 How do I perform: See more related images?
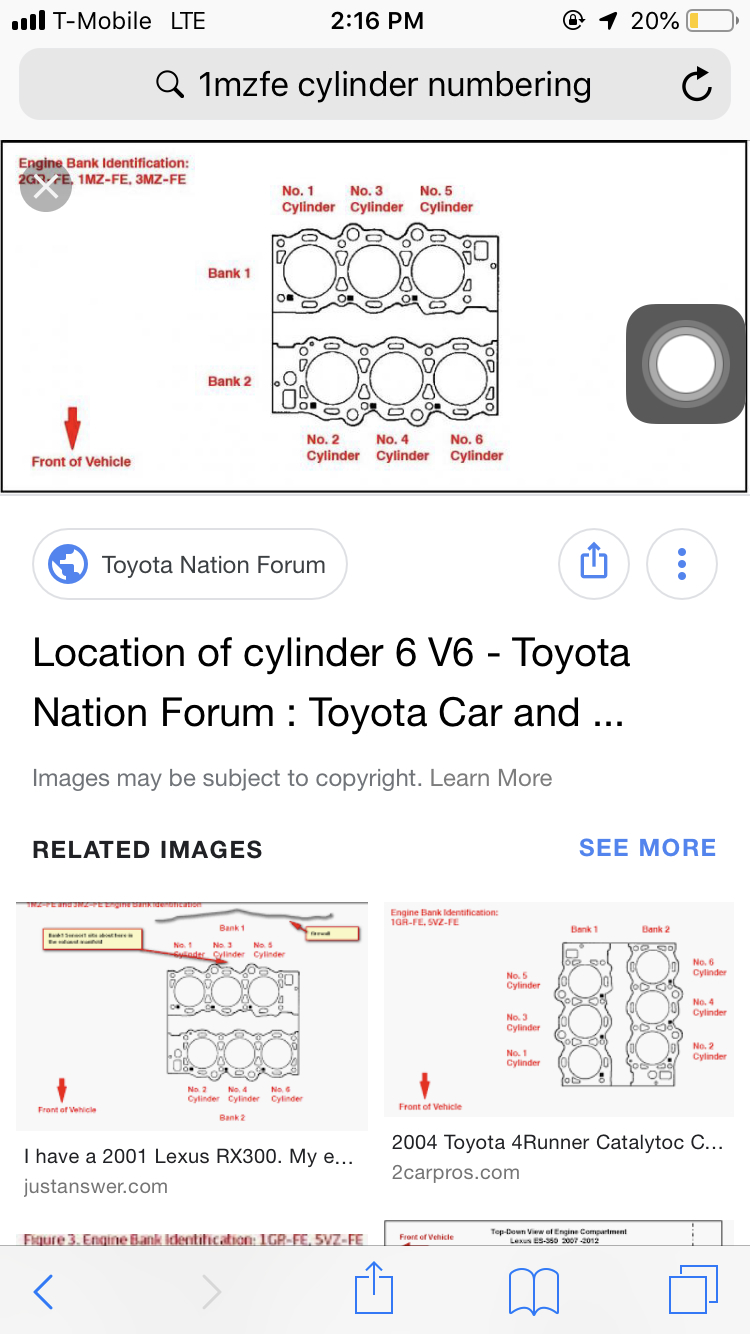coord(647,848)
